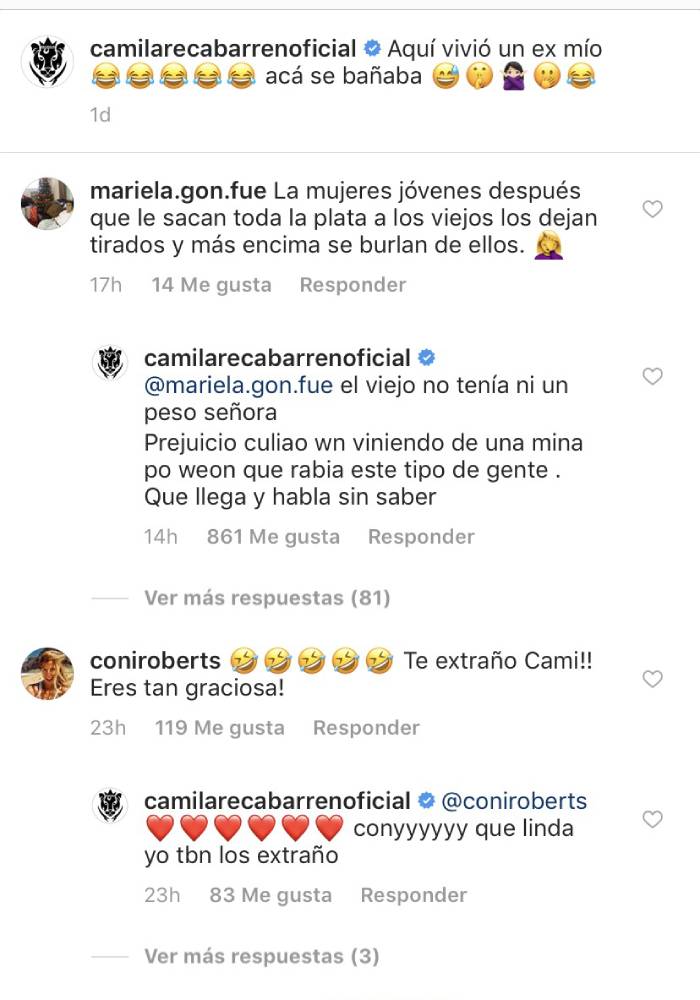
Task: Reply to mariela.gon.fue's comment
Action: [352, 285]
